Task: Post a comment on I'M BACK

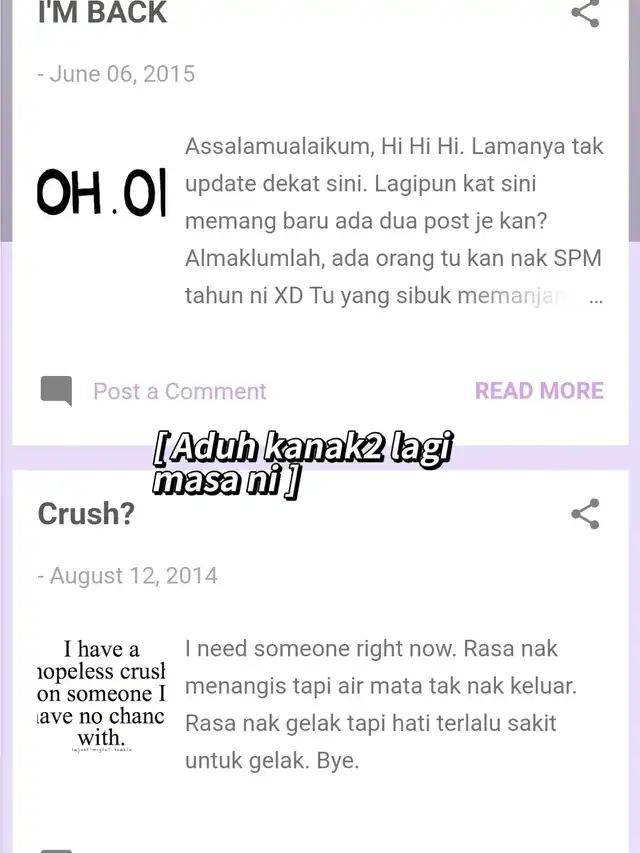Action: 179,391
